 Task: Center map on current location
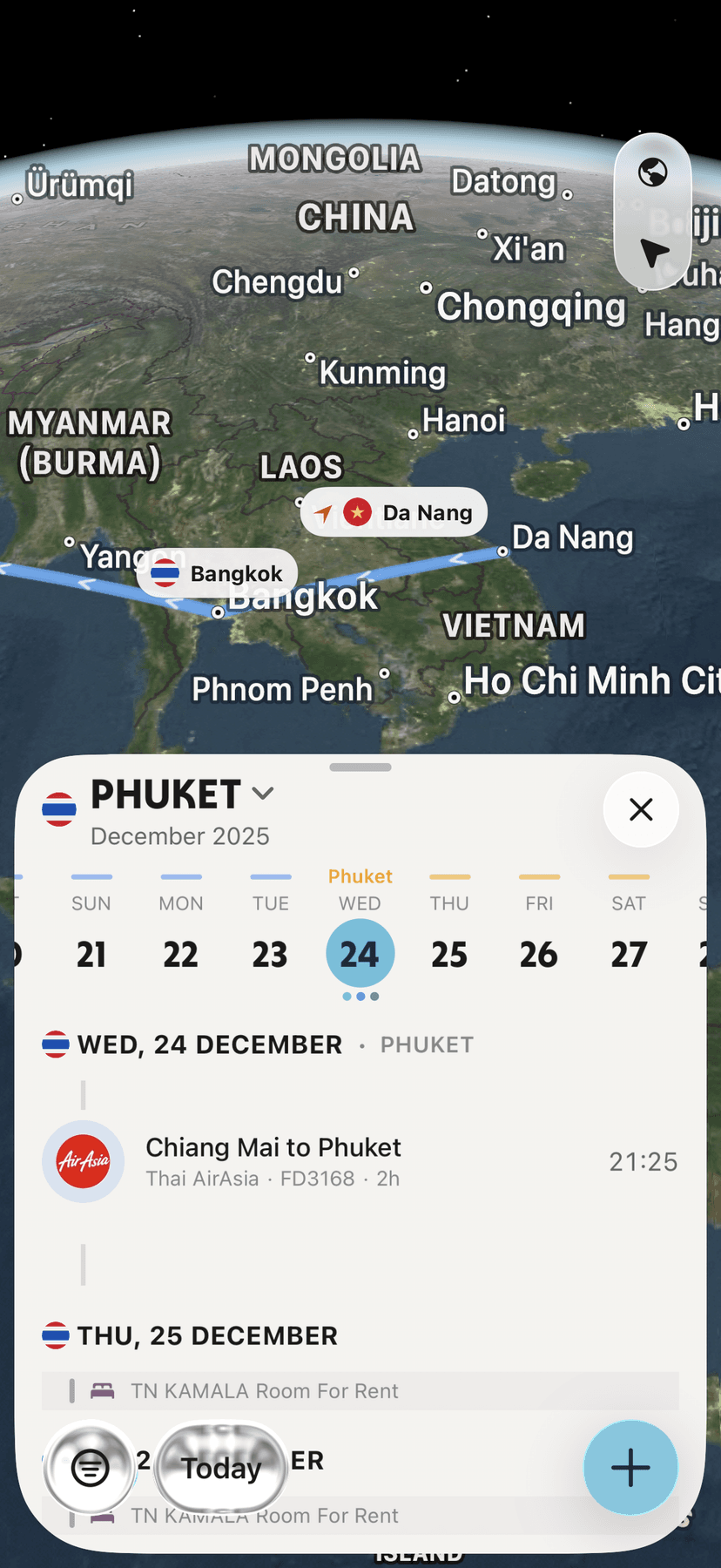[x=653, y=252]
